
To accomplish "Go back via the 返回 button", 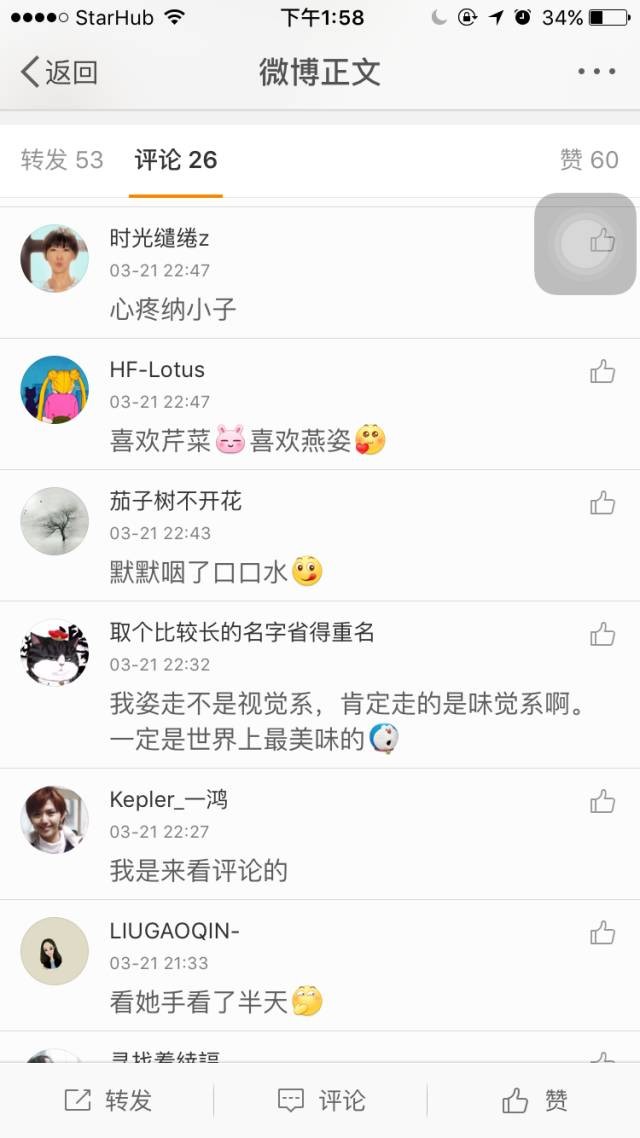I will 60,72.
